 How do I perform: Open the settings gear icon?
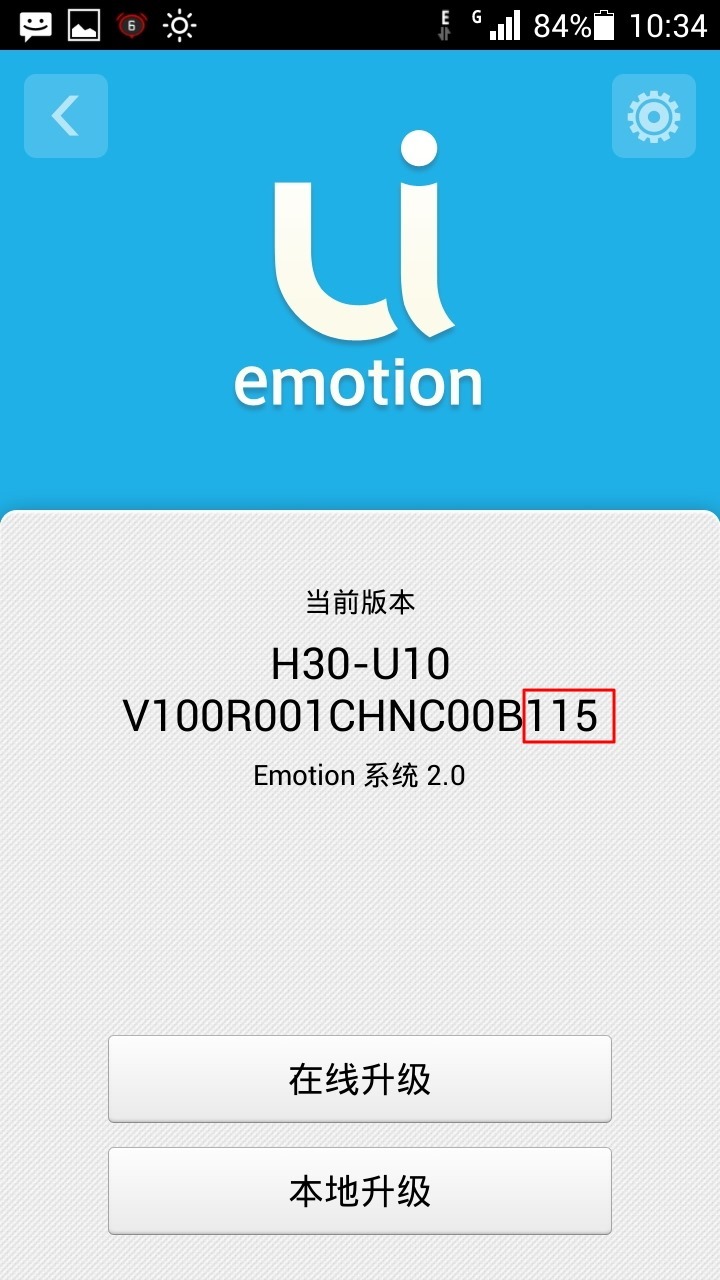(653, 116)
